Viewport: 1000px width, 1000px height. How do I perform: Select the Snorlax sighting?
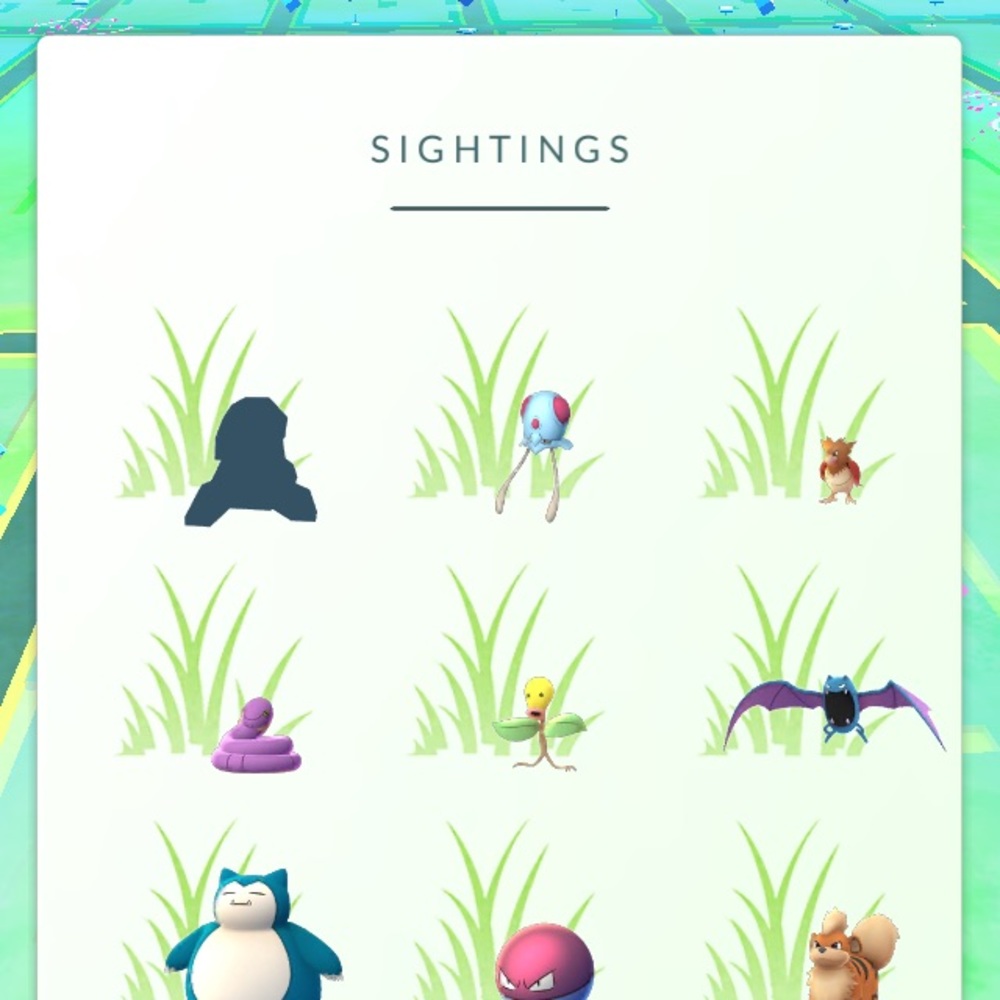pos(254,940)
